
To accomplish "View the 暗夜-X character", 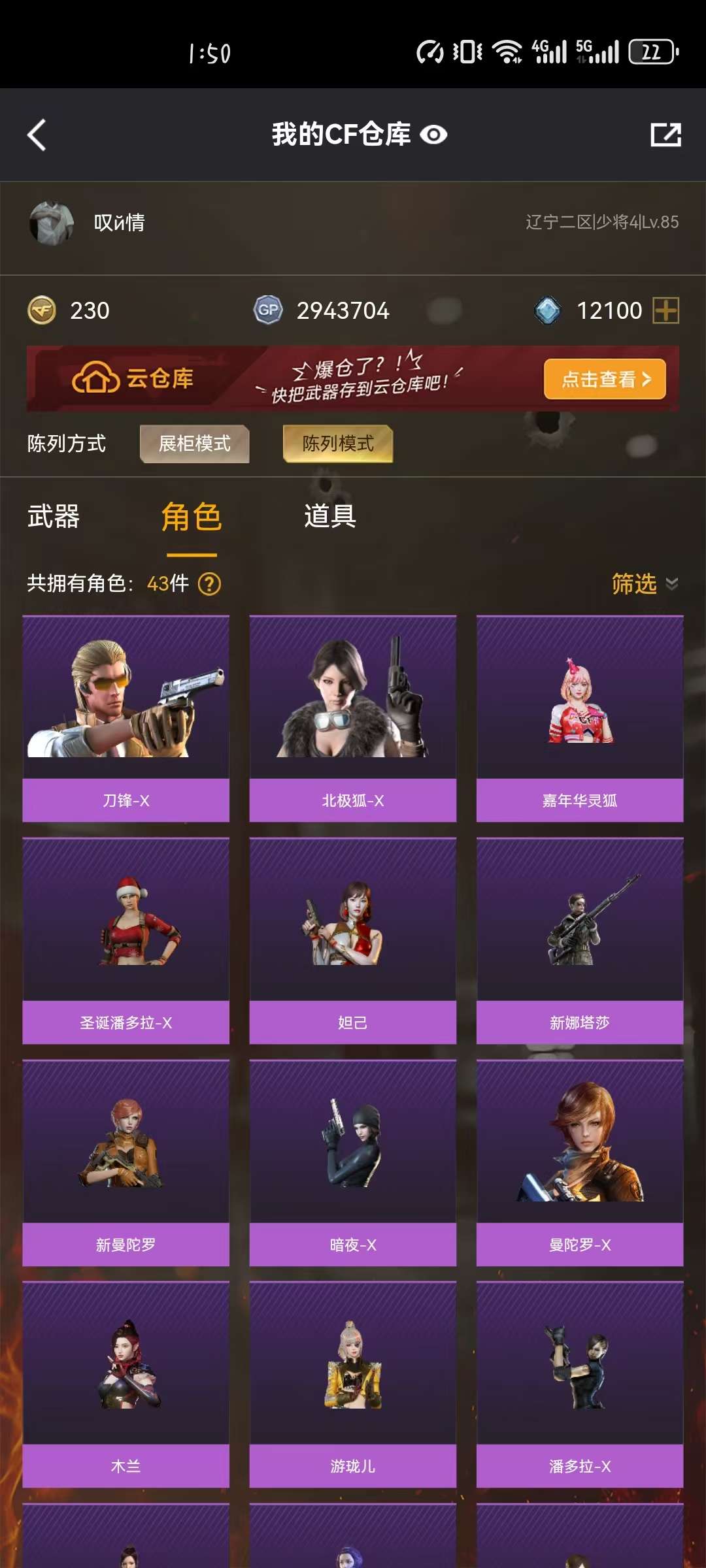I will click(352, 1163).
